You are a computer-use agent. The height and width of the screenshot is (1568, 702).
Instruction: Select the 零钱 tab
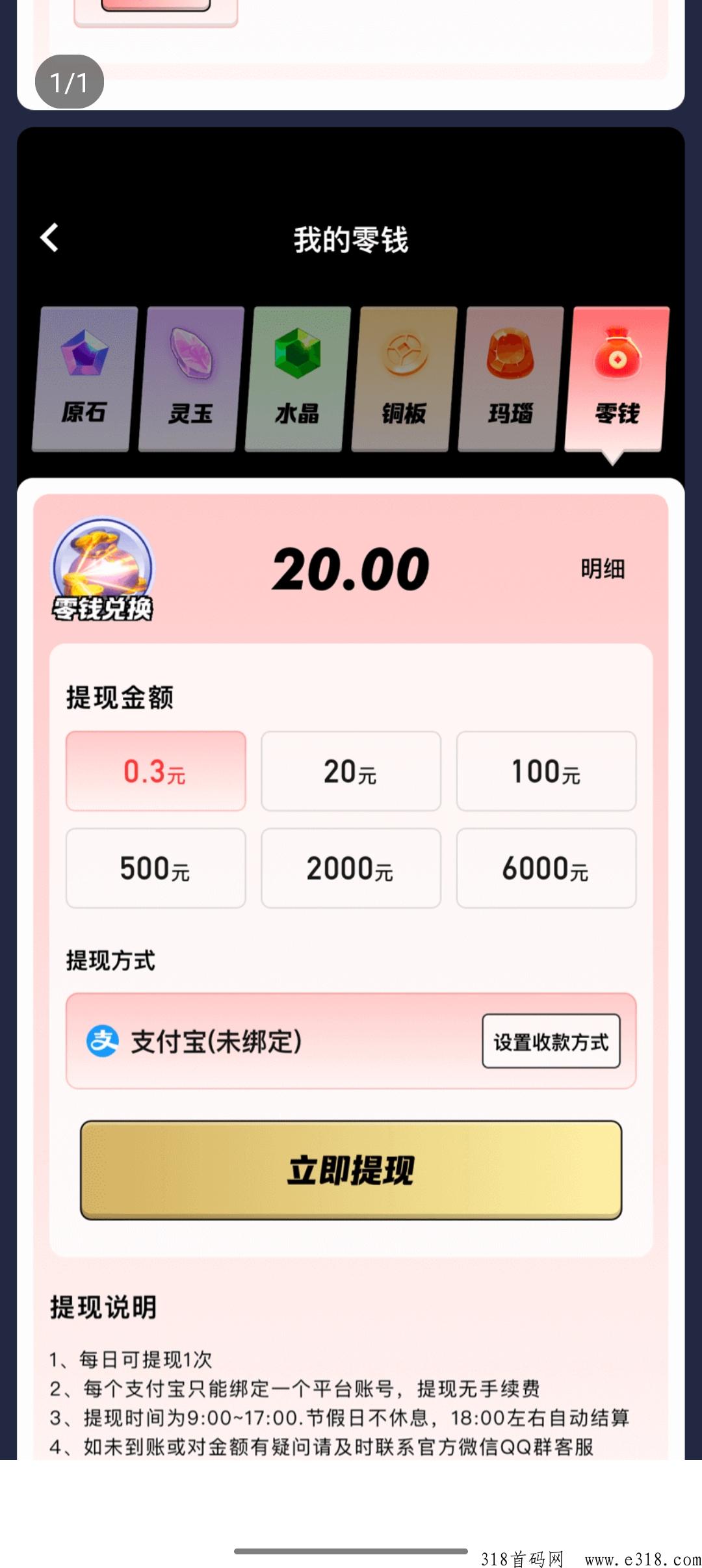coord(617,379)
